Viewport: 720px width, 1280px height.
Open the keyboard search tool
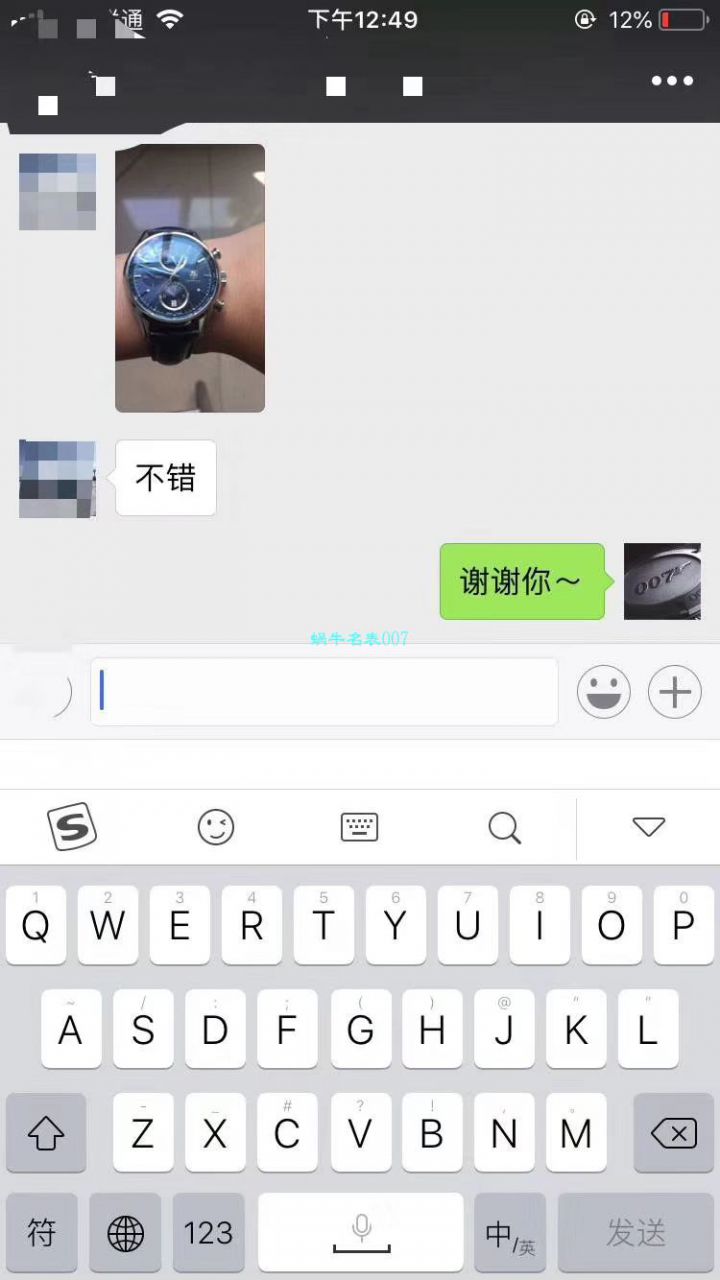point(504,827)
